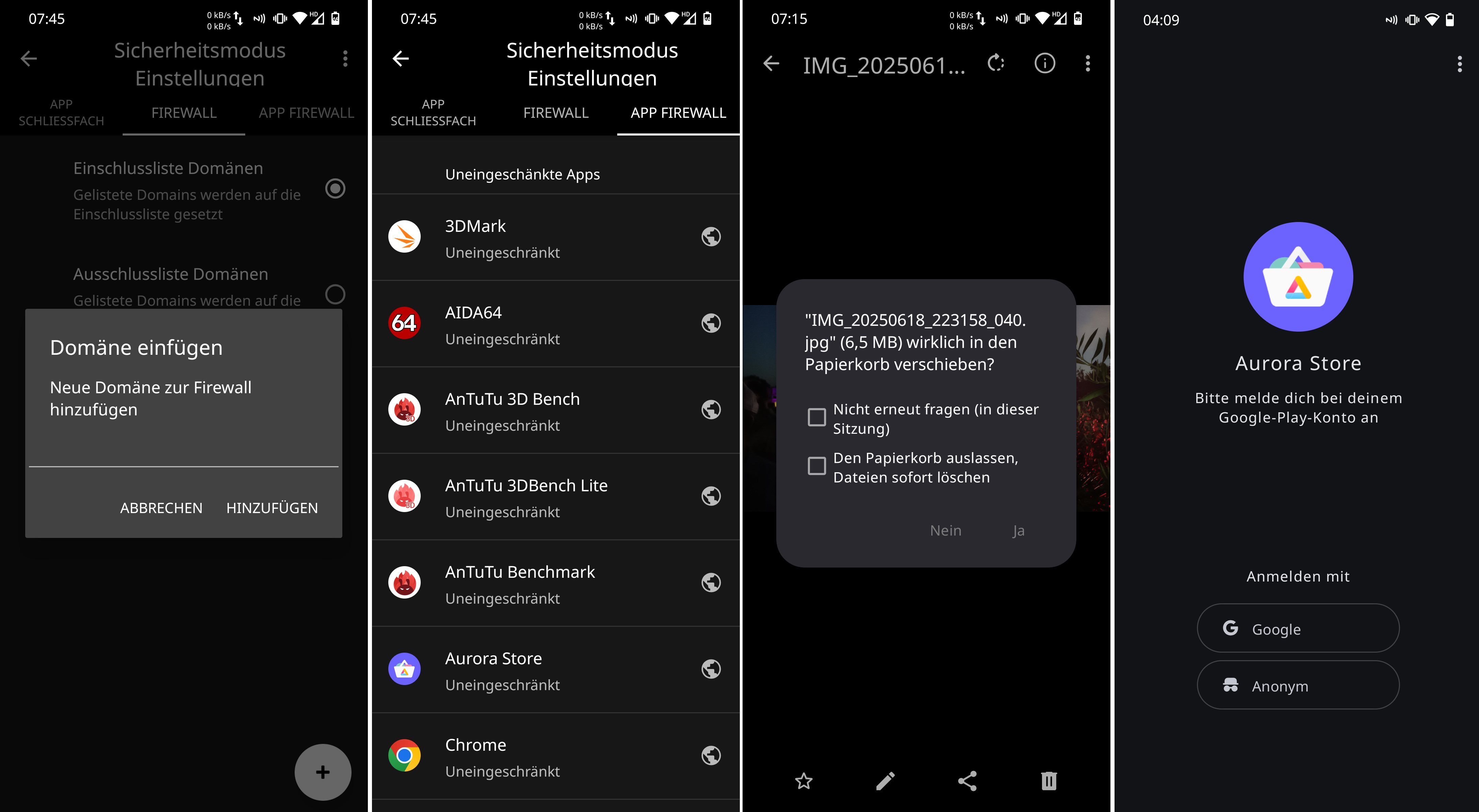Viewport: 1479px width, 812px height.
Task: Sign in to Aurora Store with Google
Action: 1297,628
